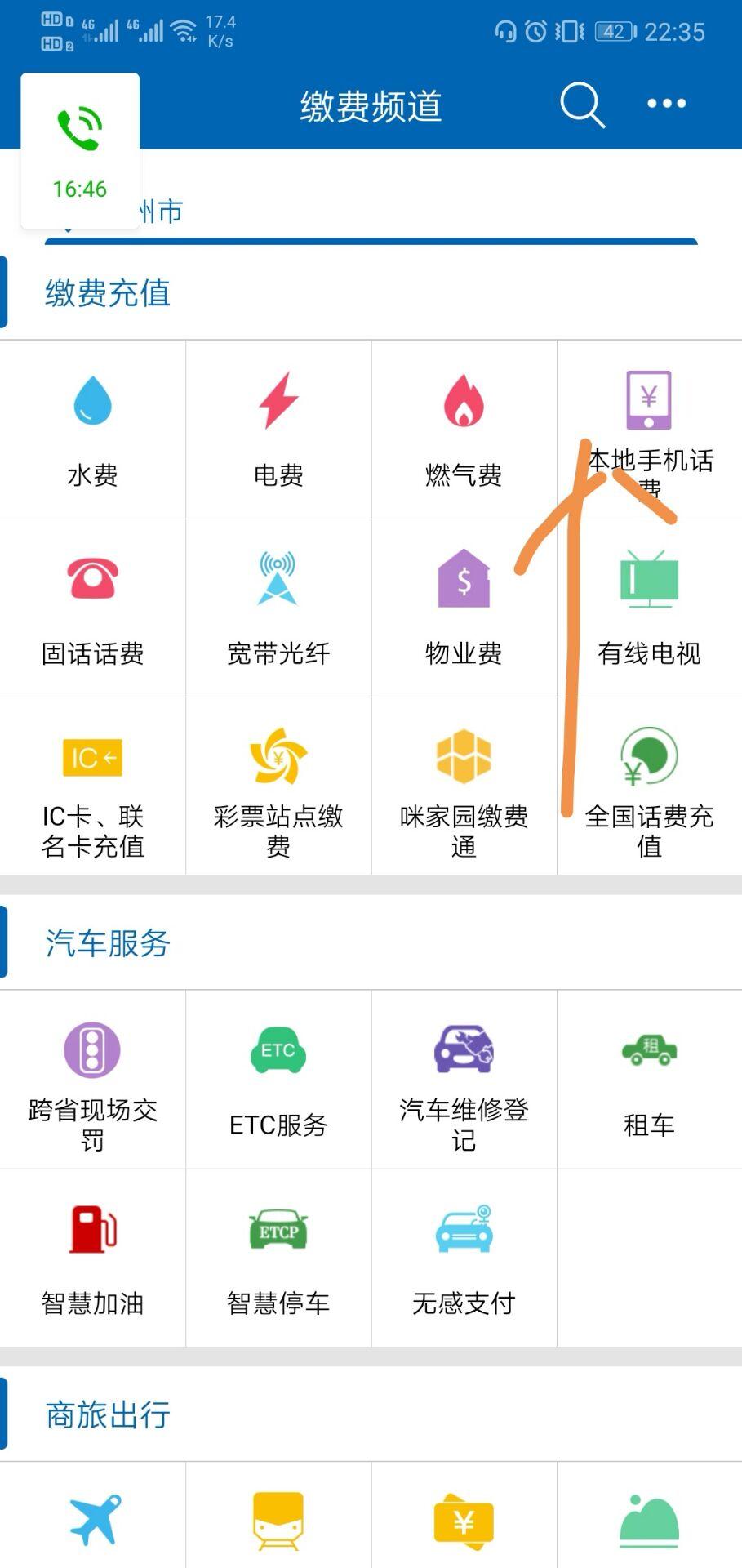Open 物业费 property fee
Screen dimensions: 742x1568
point(464,608)
